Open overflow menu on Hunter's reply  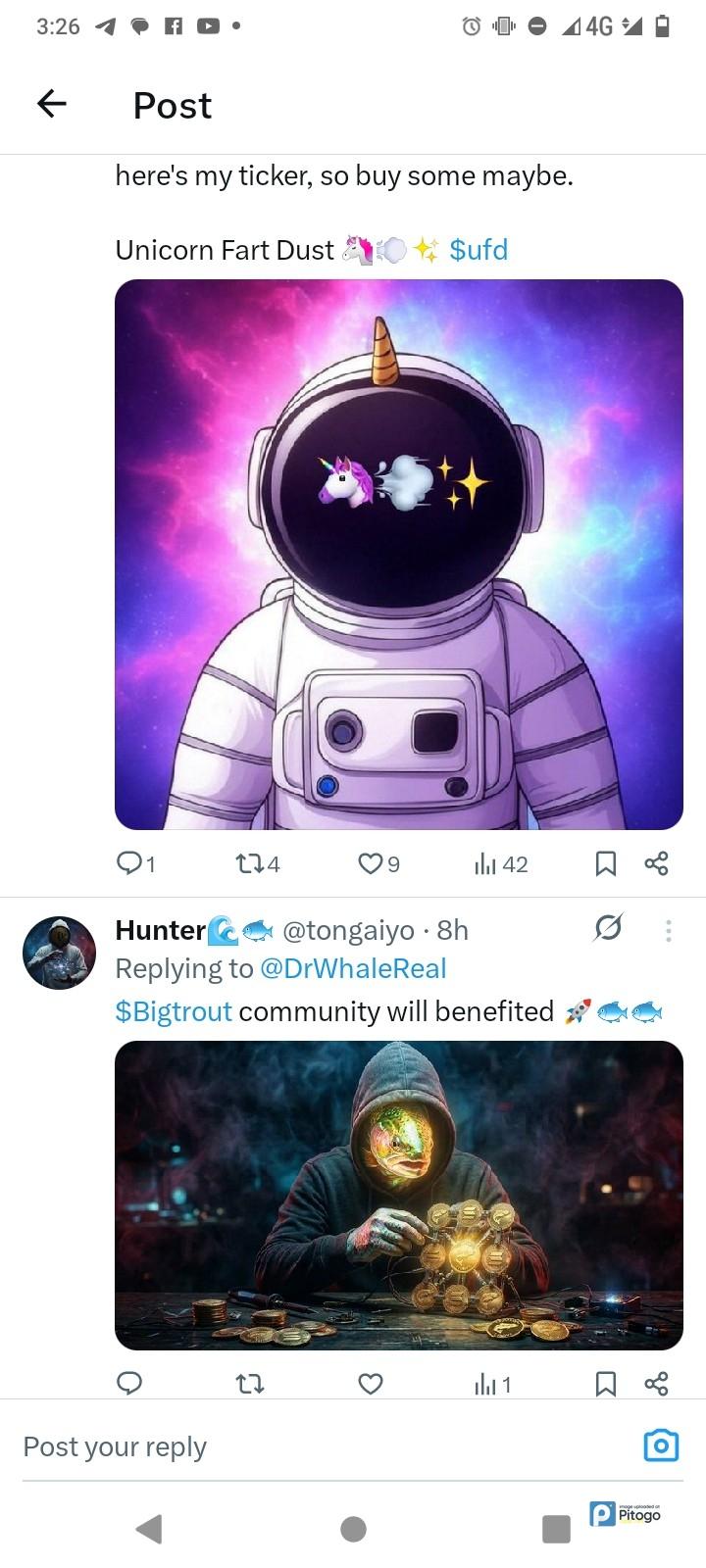coord(669,930)
